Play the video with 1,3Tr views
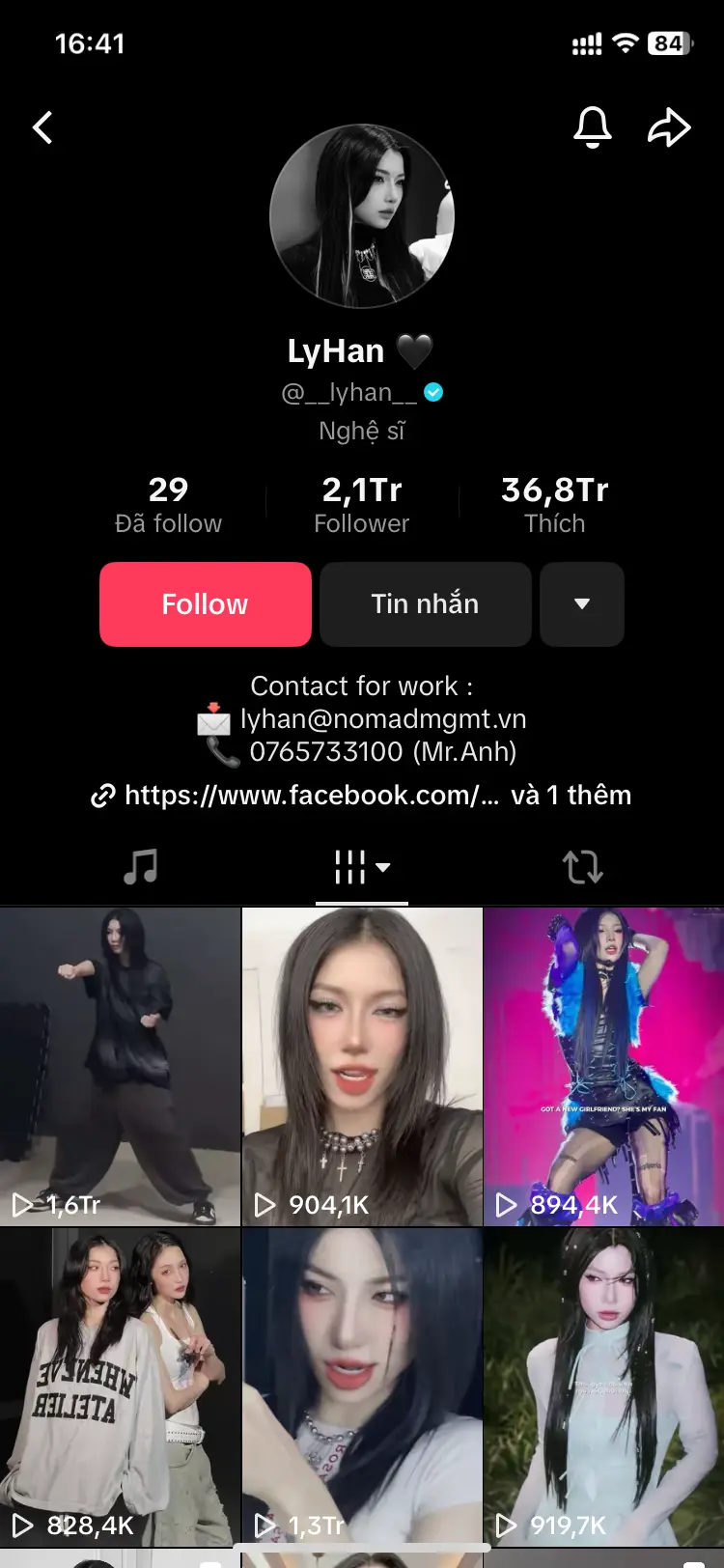This screenshot has height=1568, width=724. tap(362, 1387)
